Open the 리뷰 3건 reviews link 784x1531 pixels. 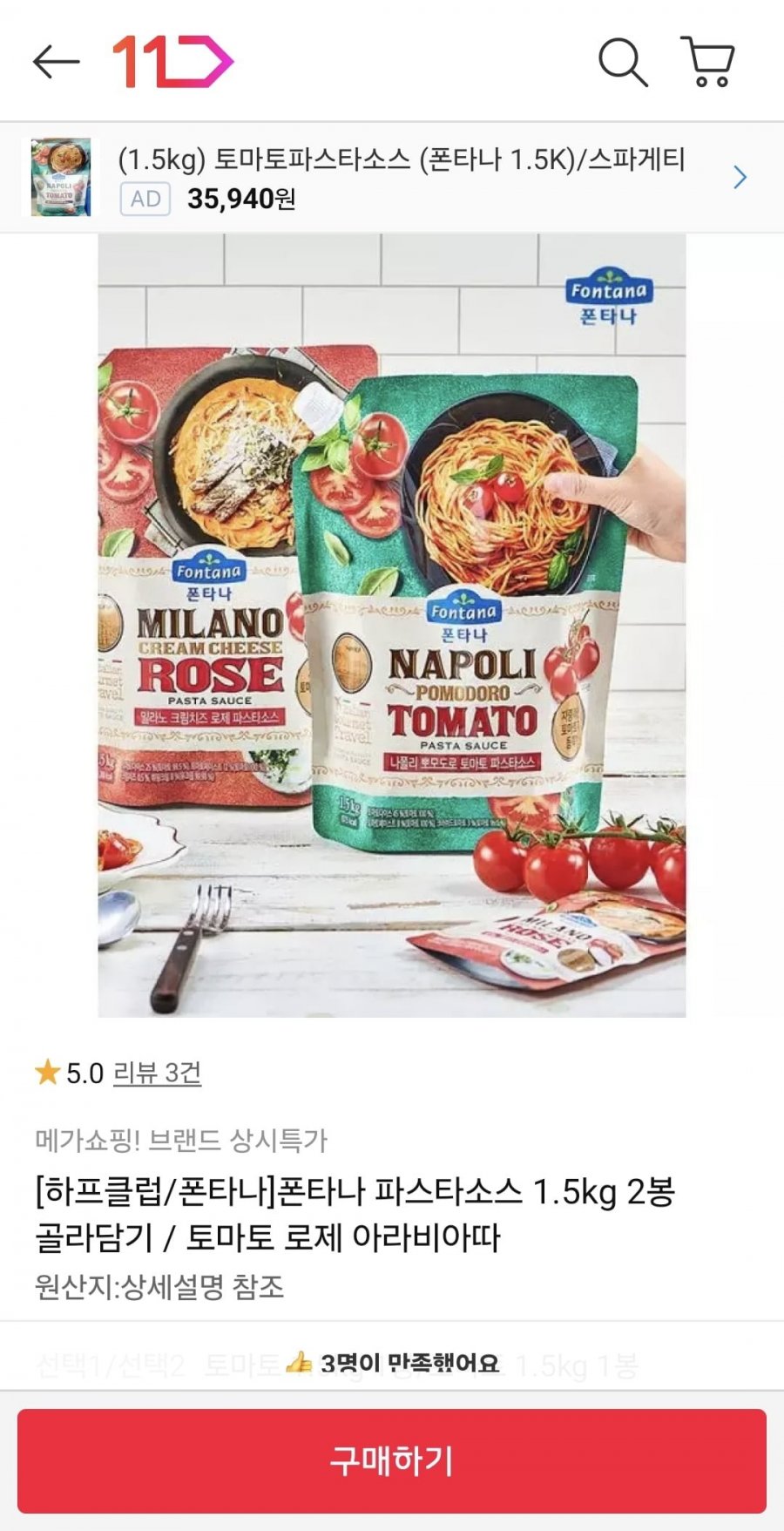click(158, 1073)
